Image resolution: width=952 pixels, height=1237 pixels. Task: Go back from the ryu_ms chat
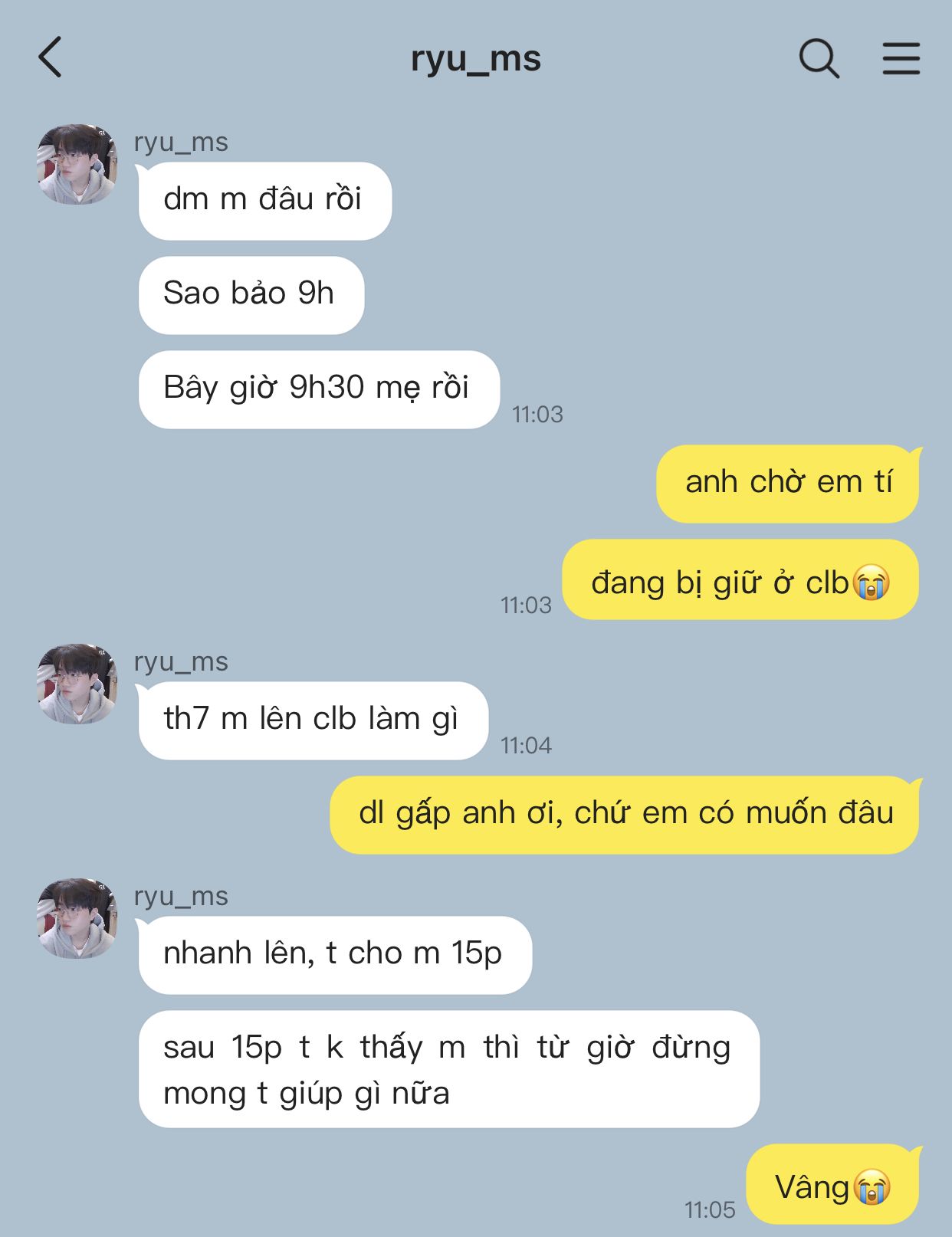pos(51,57)
